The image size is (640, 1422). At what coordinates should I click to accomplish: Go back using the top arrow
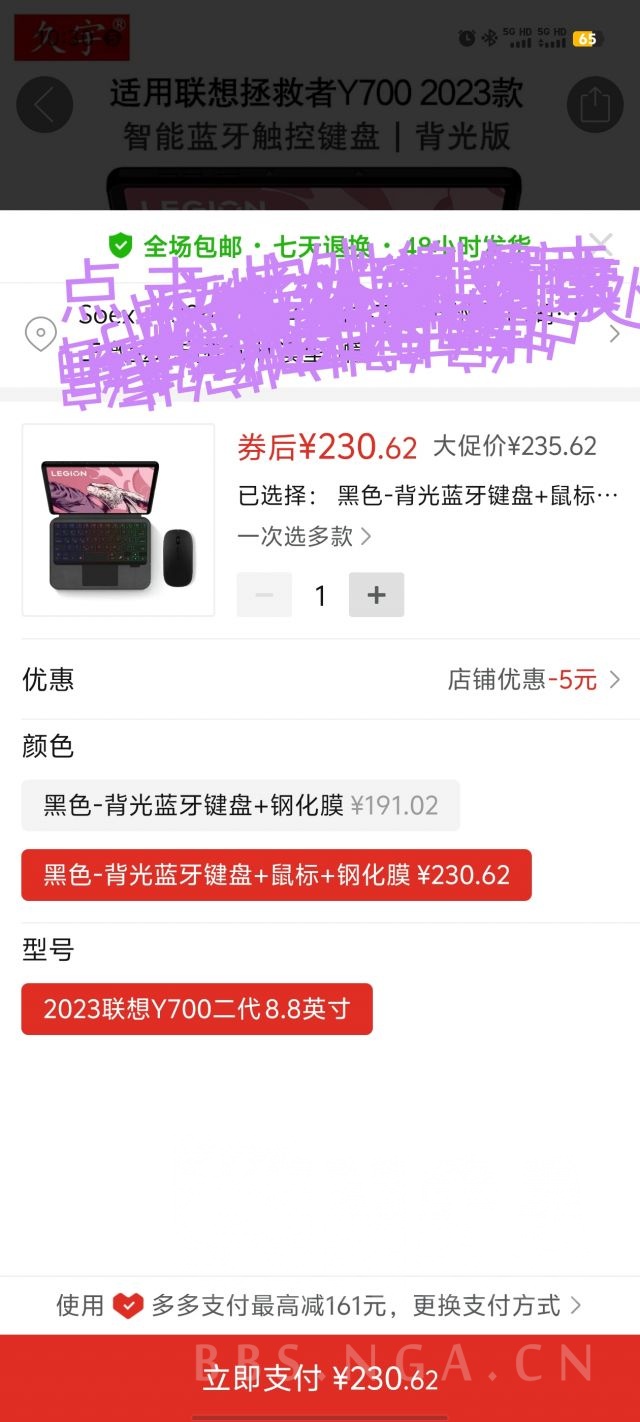pos(45,105)
